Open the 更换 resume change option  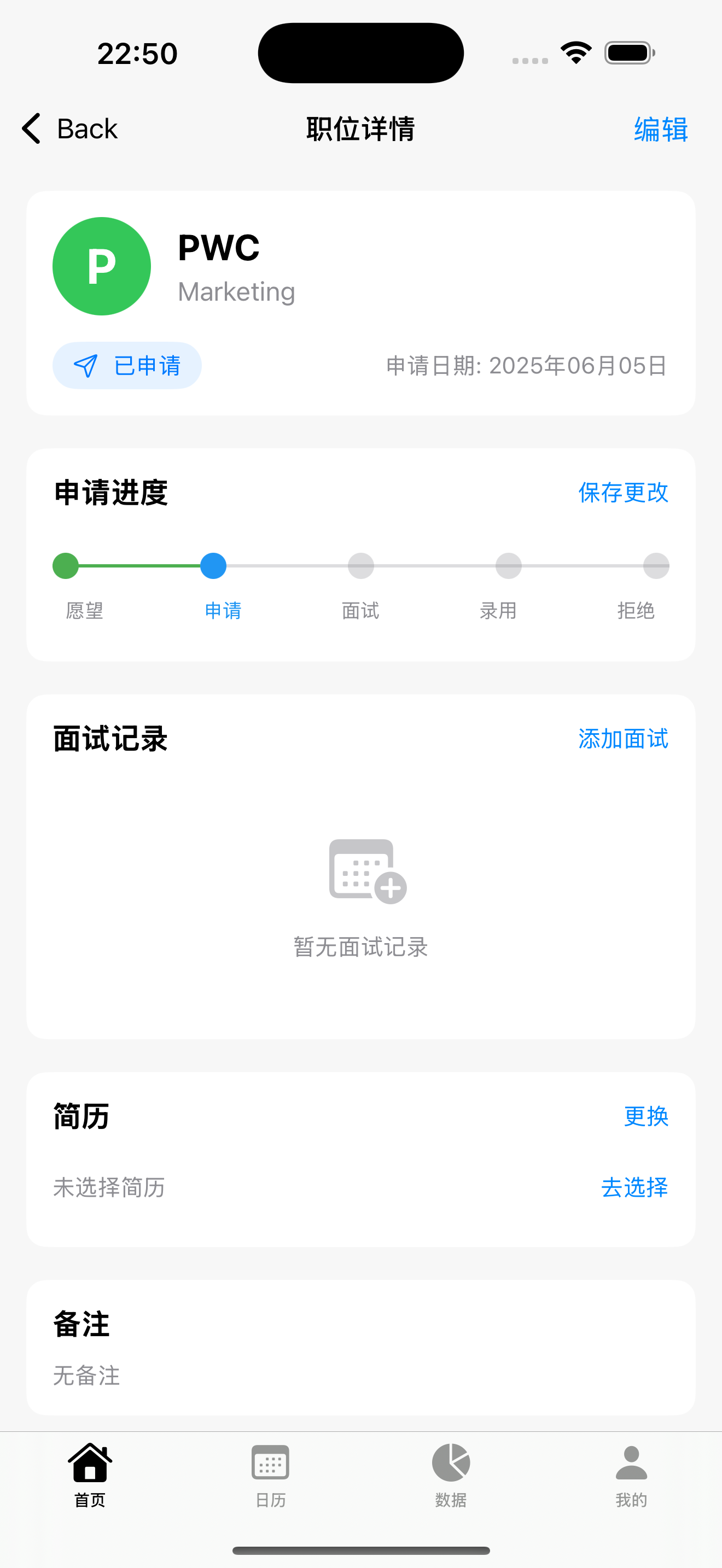pyautogui.click(x=646, y=1116)
